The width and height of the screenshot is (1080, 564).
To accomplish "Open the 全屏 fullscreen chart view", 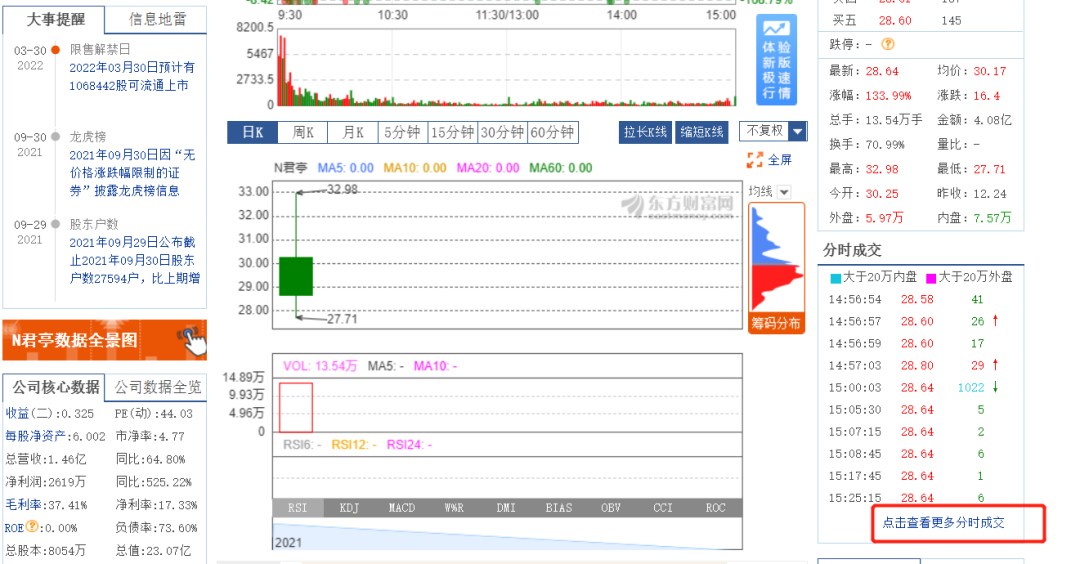I will (769, 160).
